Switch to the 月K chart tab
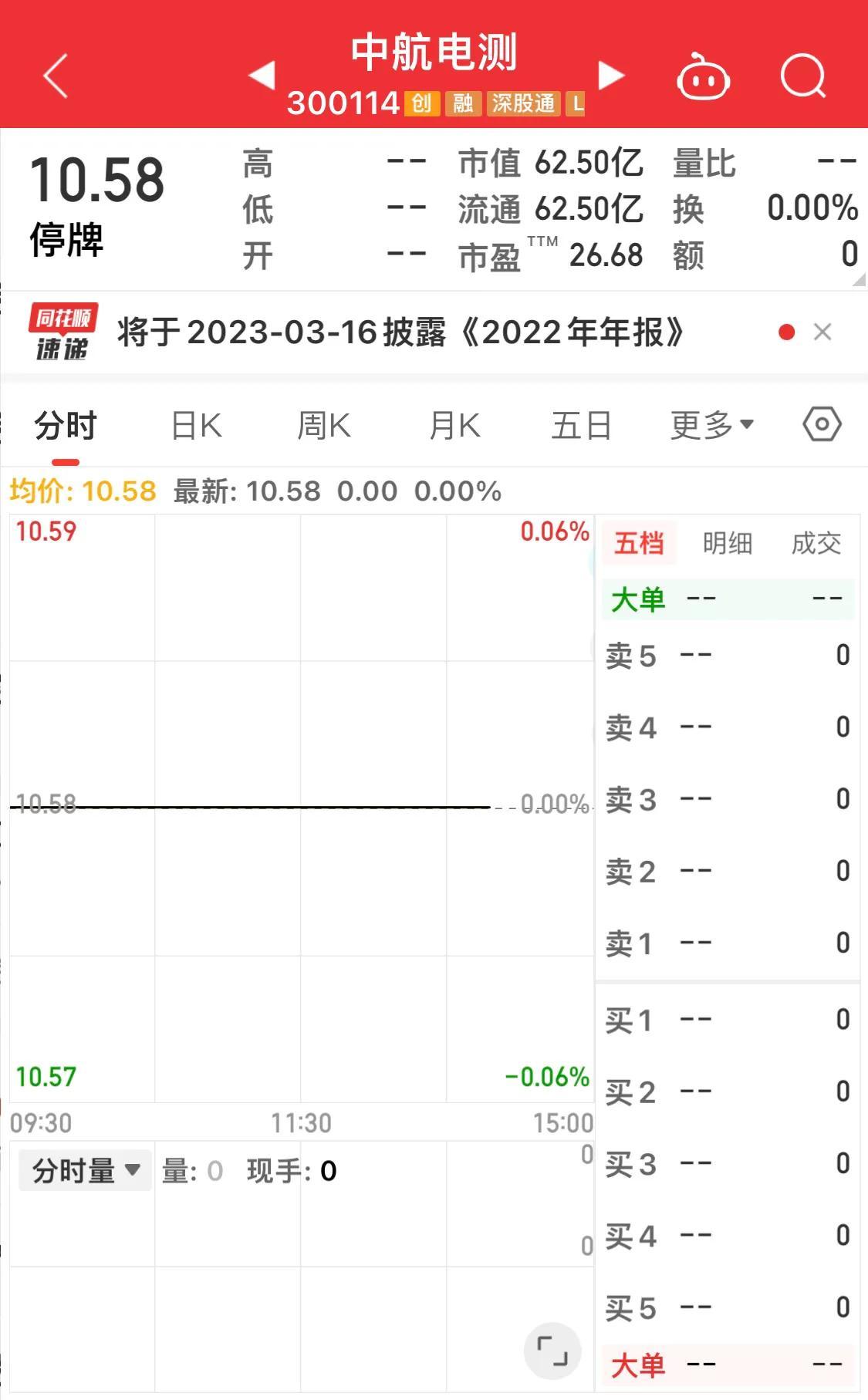Viewport: 868px width, 1400px height. click(454, 426)
